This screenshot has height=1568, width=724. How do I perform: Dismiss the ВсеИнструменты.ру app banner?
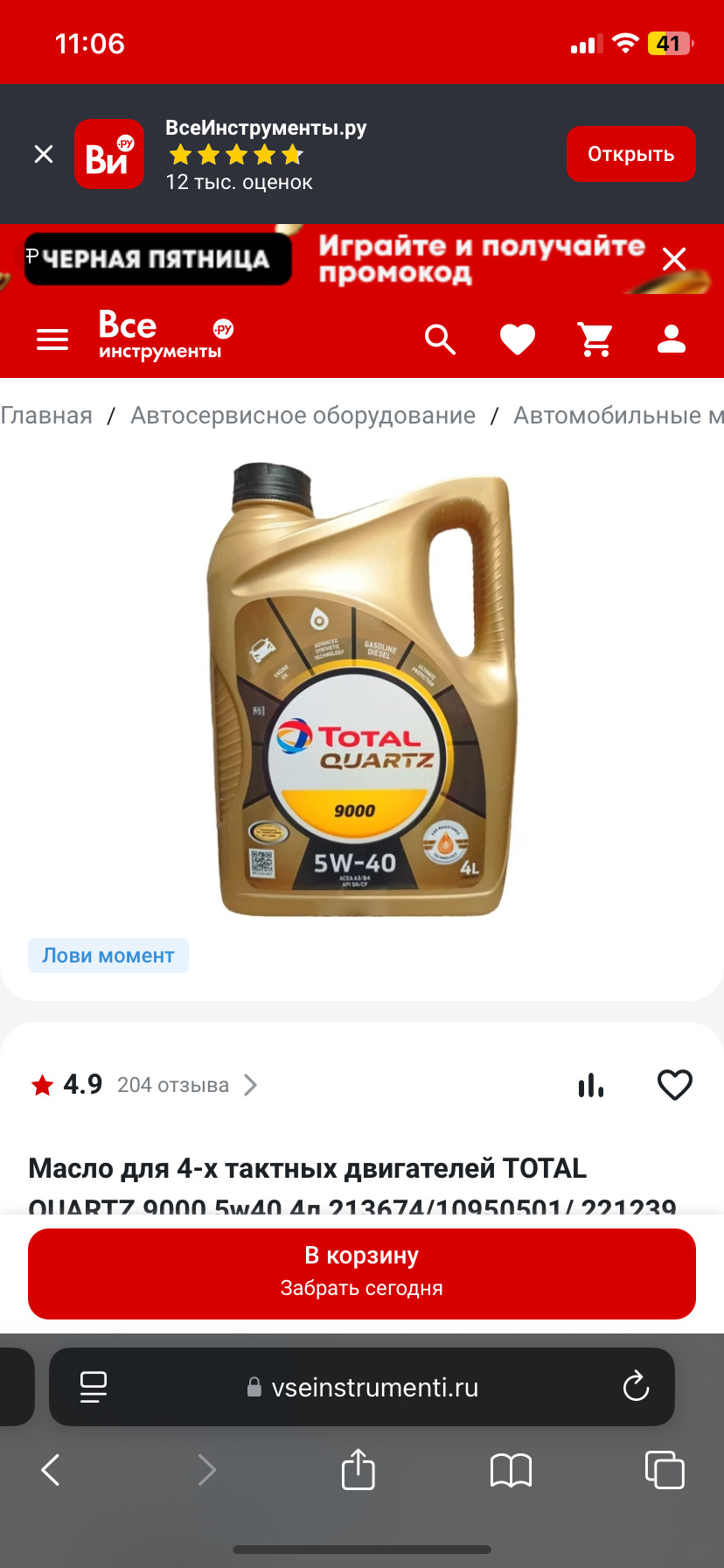[x=44, y=155]
